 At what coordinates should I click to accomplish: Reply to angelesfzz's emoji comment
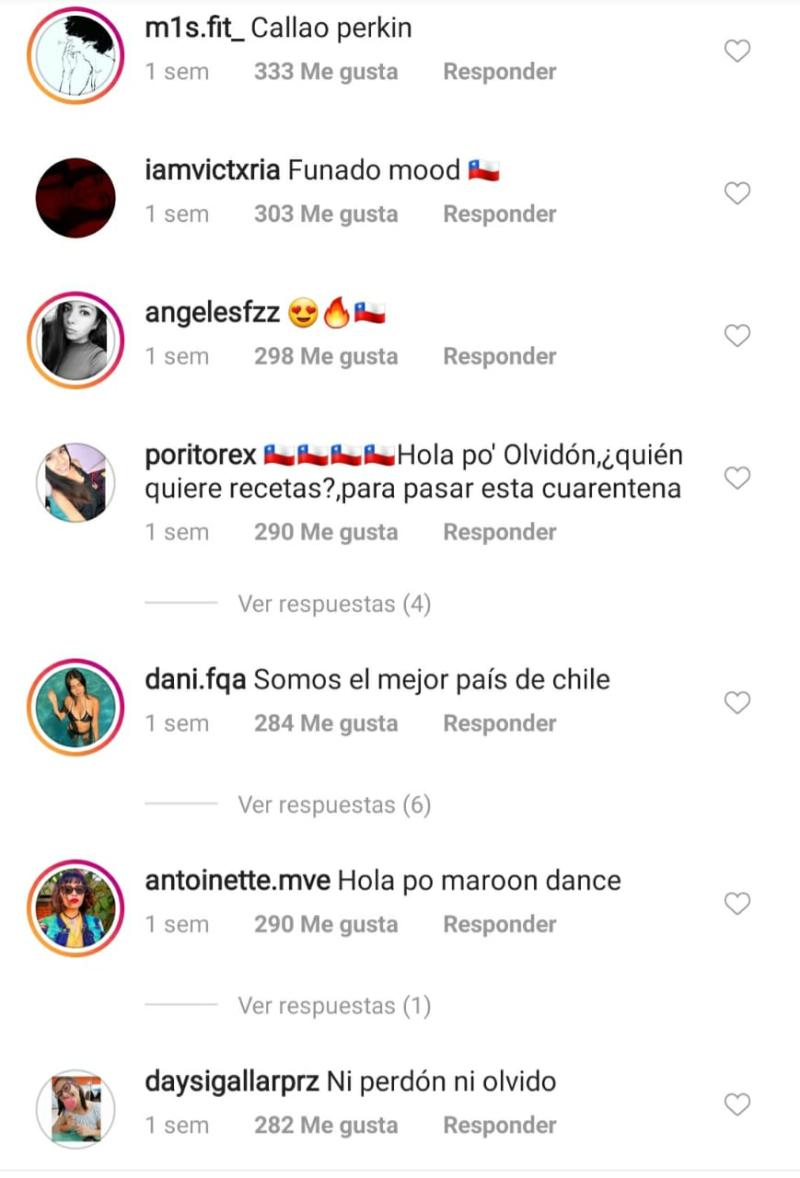click(x=499, y=357)
